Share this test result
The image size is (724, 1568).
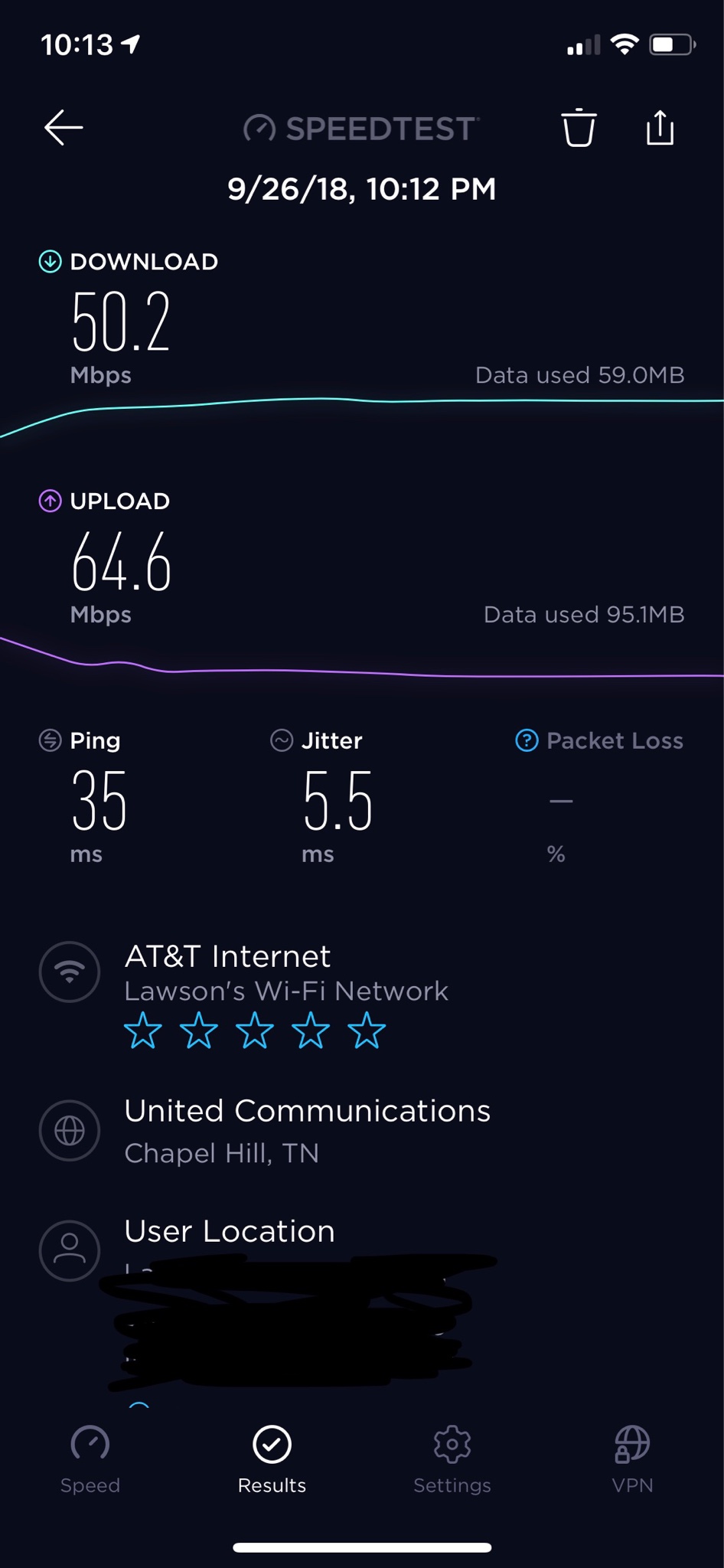pos(660,128)
